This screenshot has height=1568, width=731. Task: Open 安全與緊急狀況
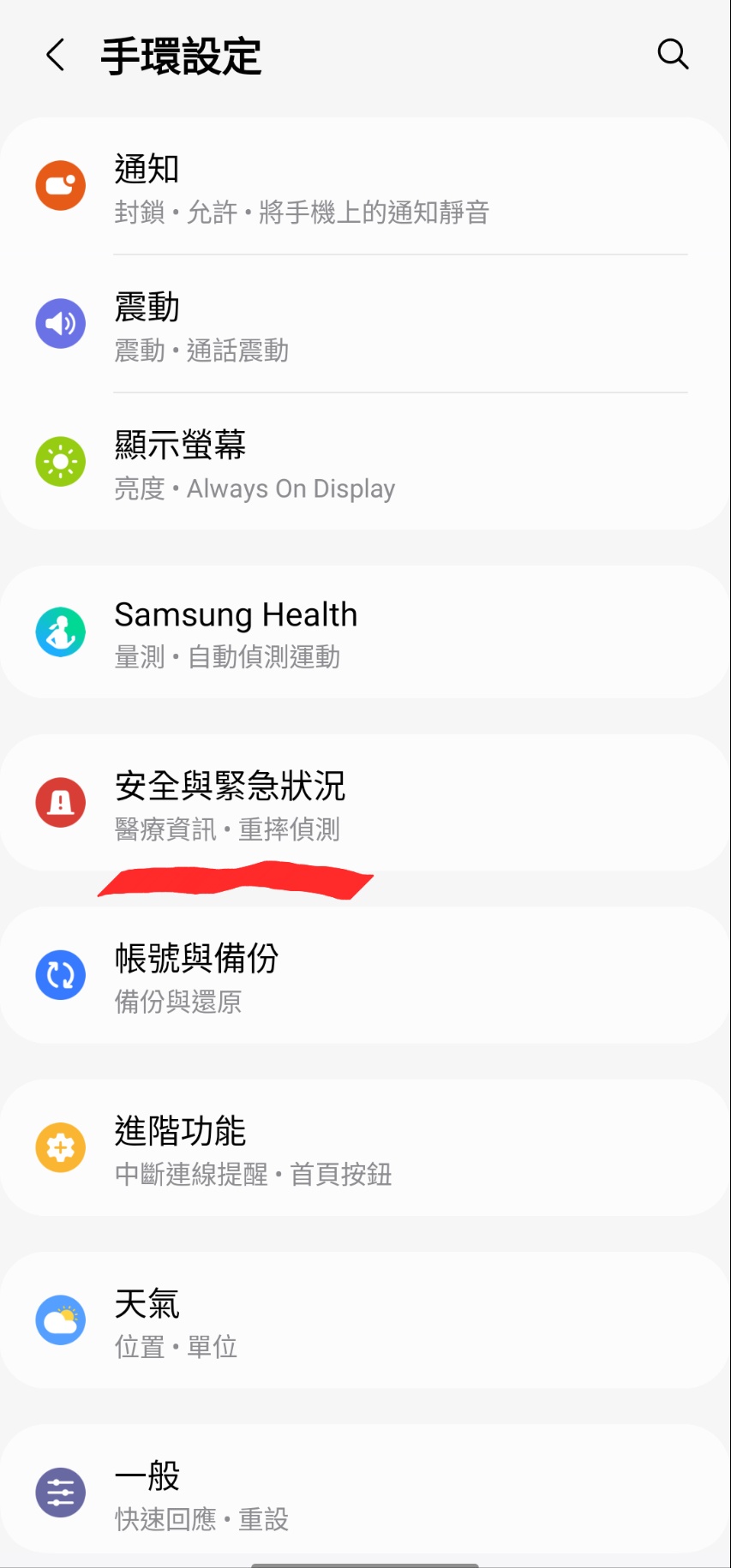pyautogui.click(x=365, y=804)
